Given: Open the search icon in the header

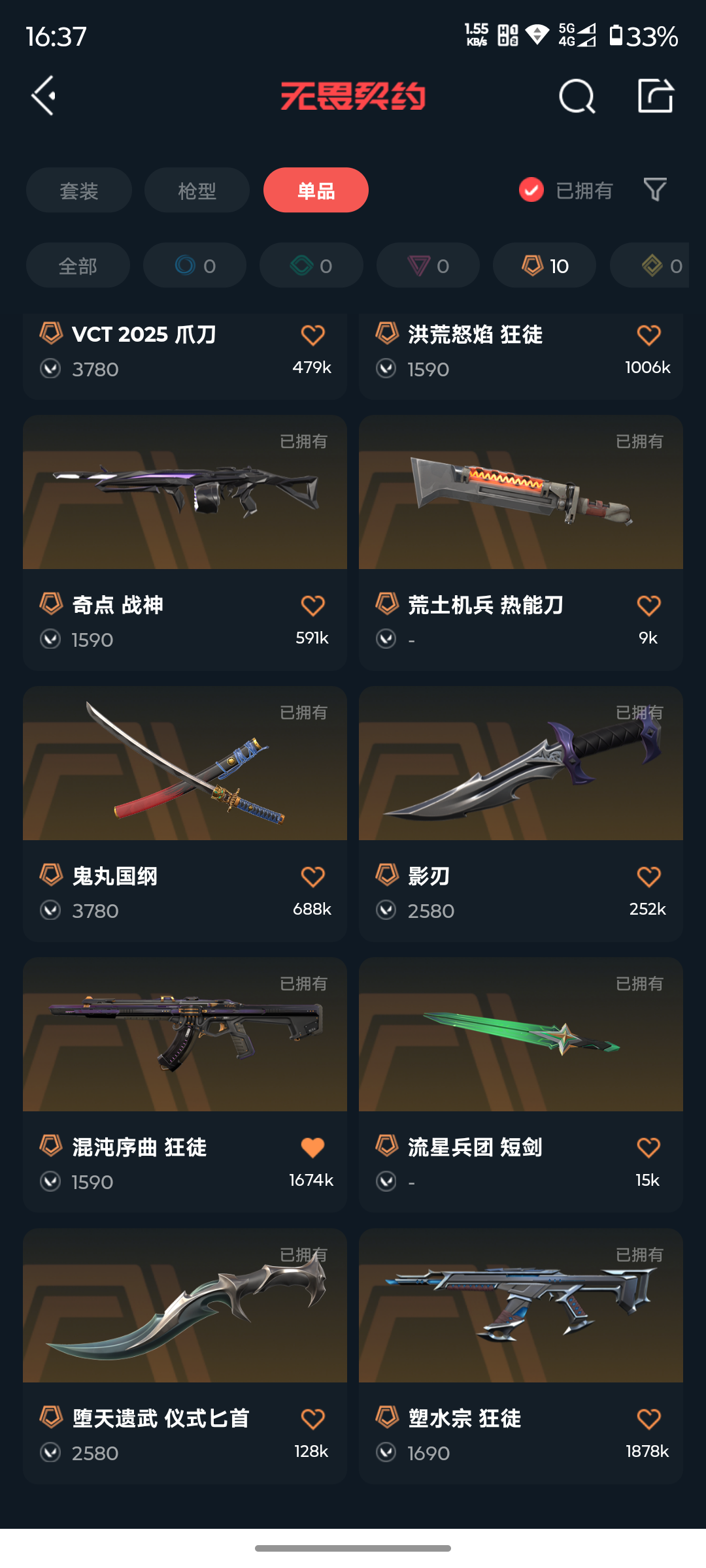Looking at the screenshot, I should (577, 97).
